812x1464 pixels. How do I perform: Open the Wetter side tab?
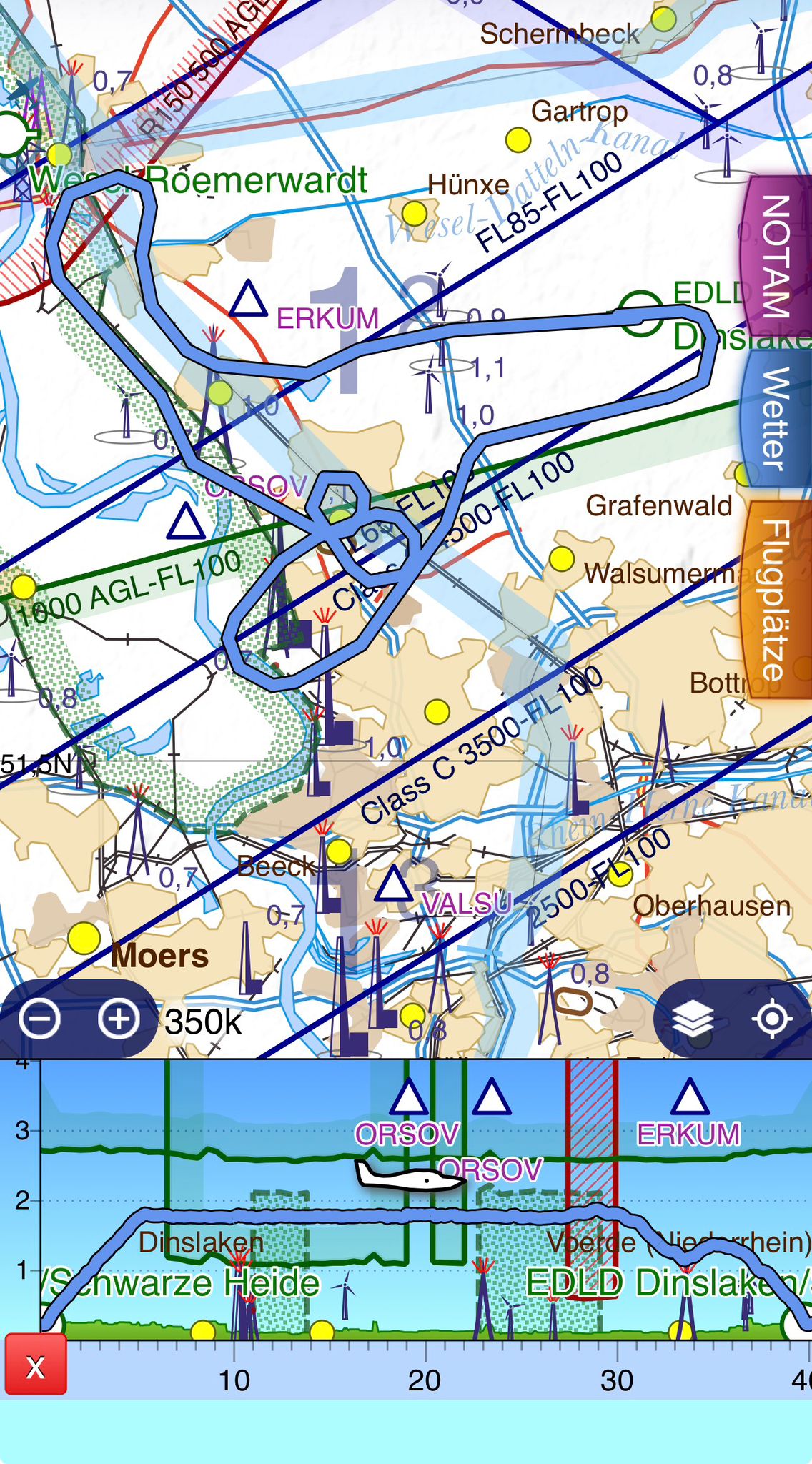(x=776, y=418)
